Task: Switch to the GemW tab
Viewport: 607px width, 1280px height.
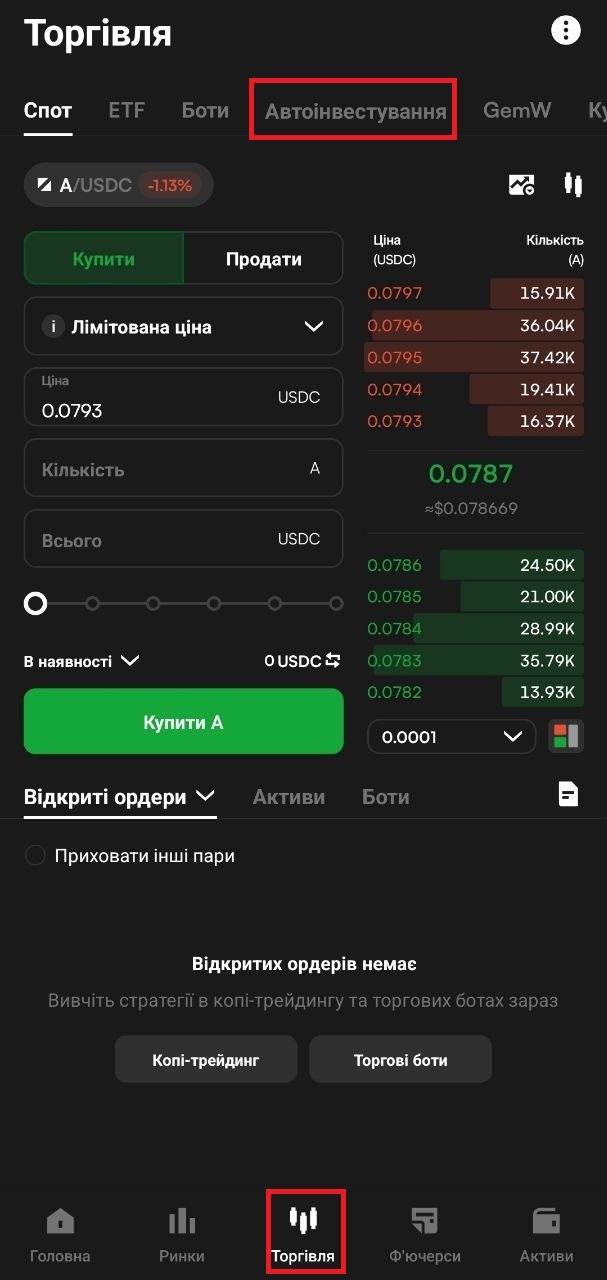Action: (517, 110)
